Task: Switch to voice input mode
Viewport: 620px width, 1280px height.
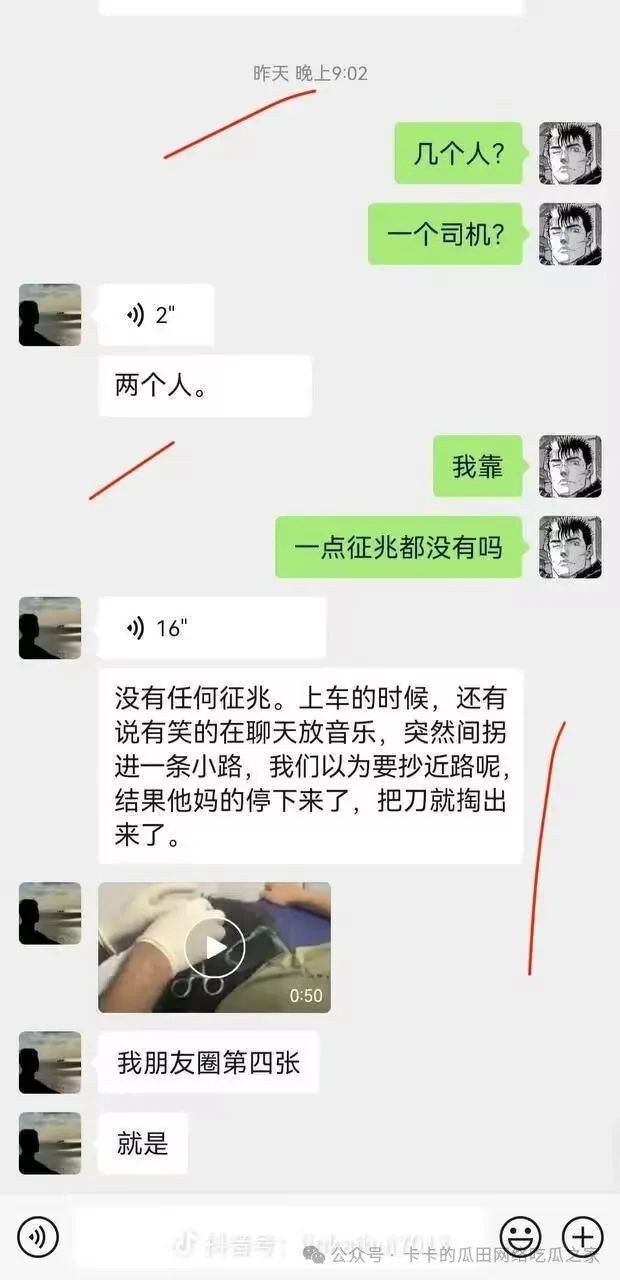Action: point(38,1238)
